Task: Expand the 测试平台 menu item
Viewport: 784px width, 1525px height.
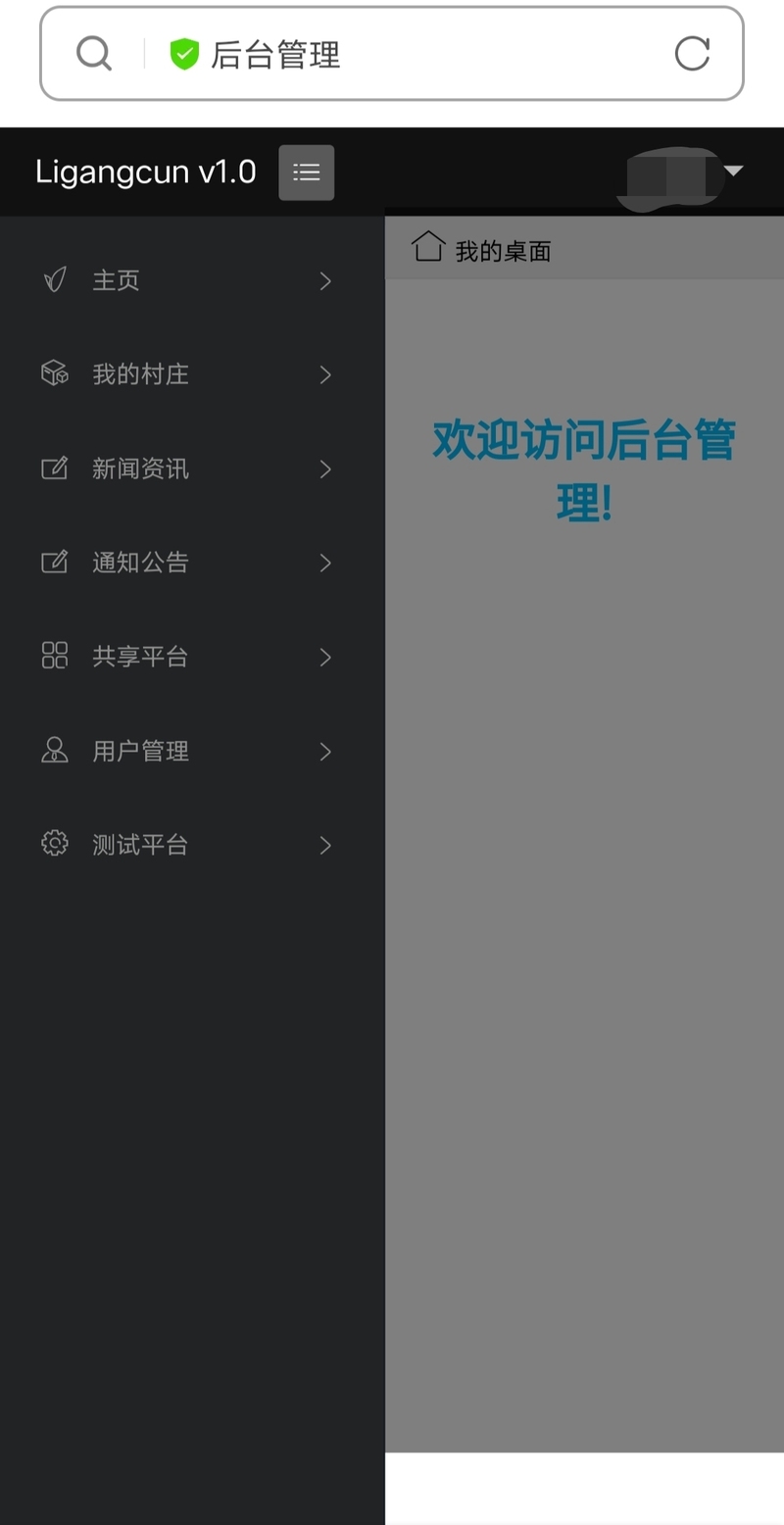Action: point(192,845)
